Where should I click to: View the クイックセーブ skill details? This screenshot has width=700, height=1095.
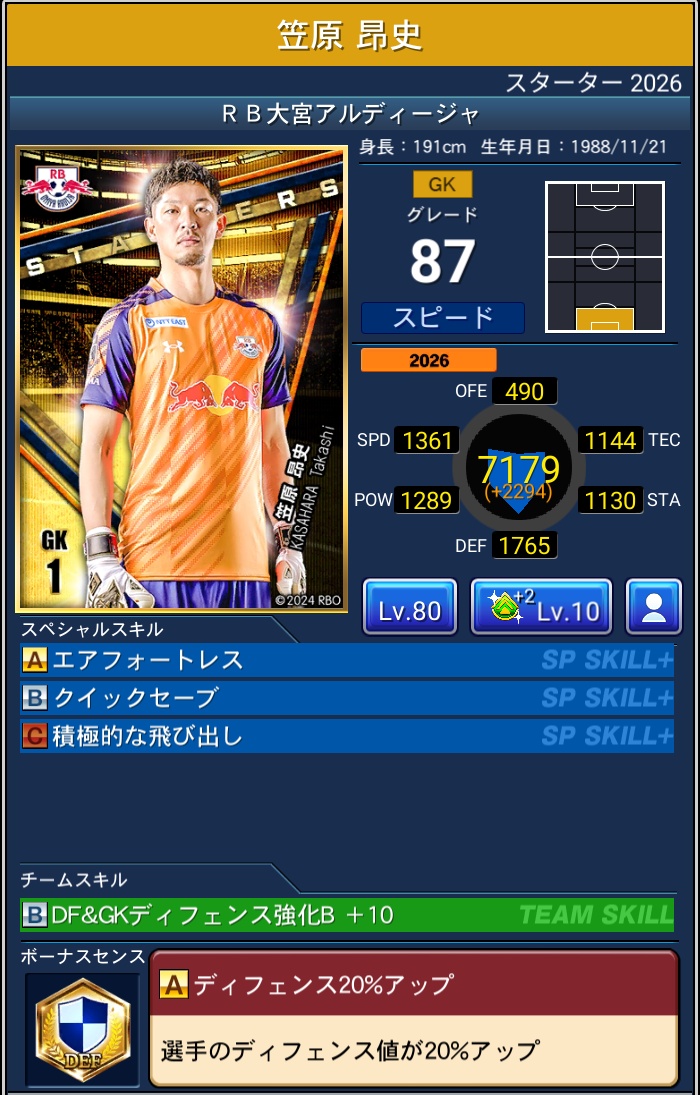point(347,698)
